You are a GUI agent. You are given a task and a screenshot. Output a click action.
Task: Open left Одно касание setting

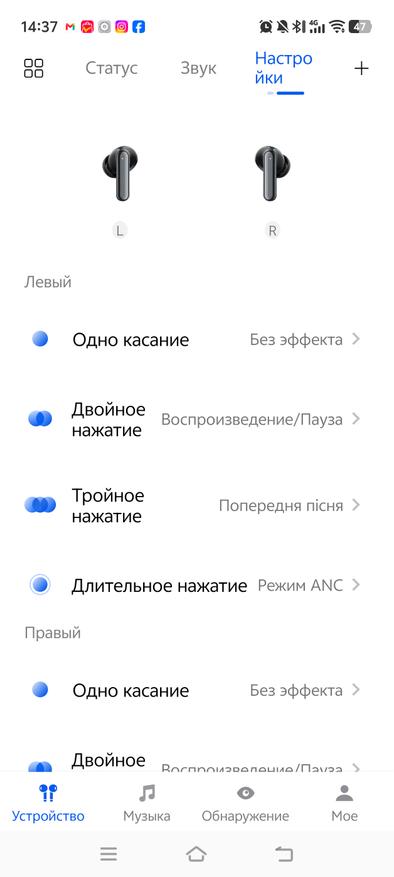[x=197, y=339]
